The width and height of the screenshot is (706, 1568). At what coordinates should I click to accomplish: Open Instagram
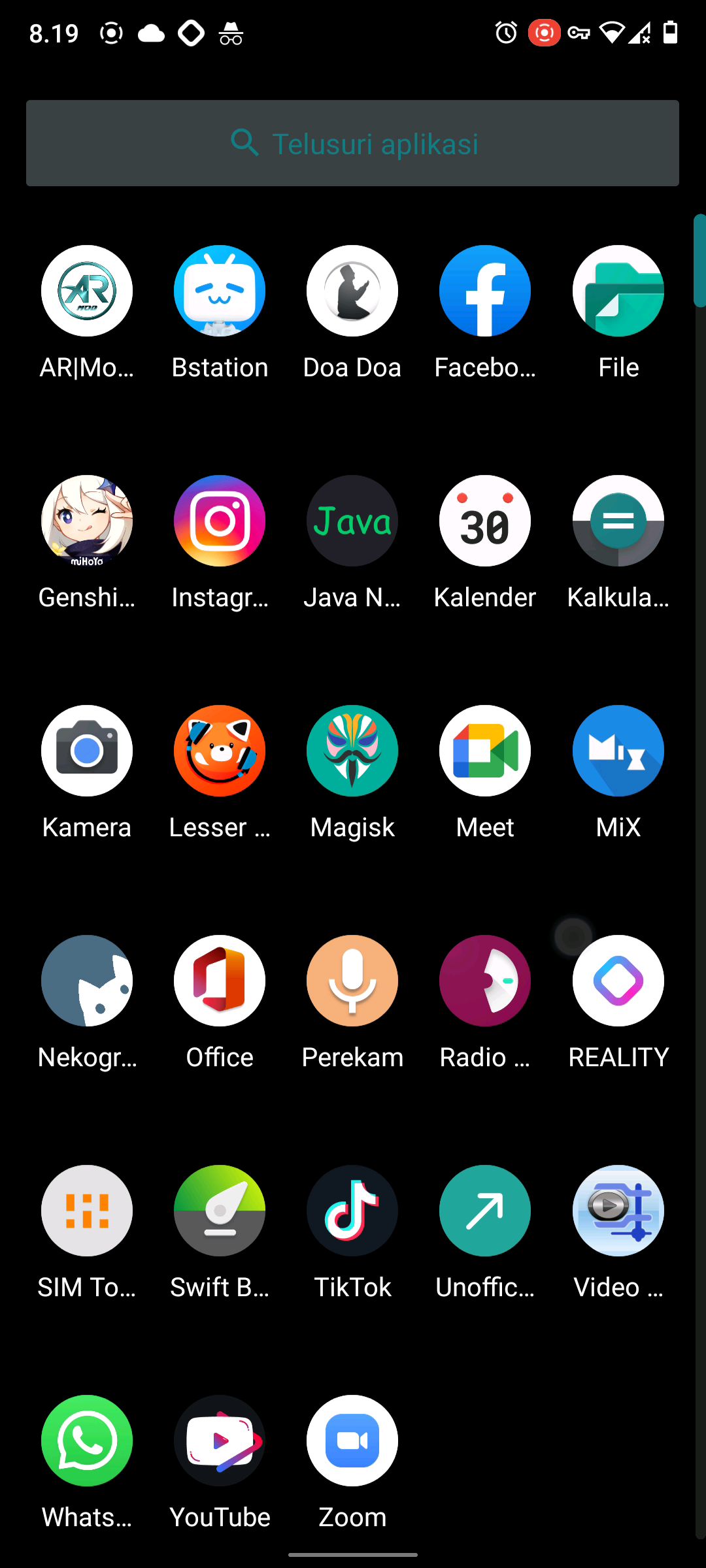tap(220, 521)
